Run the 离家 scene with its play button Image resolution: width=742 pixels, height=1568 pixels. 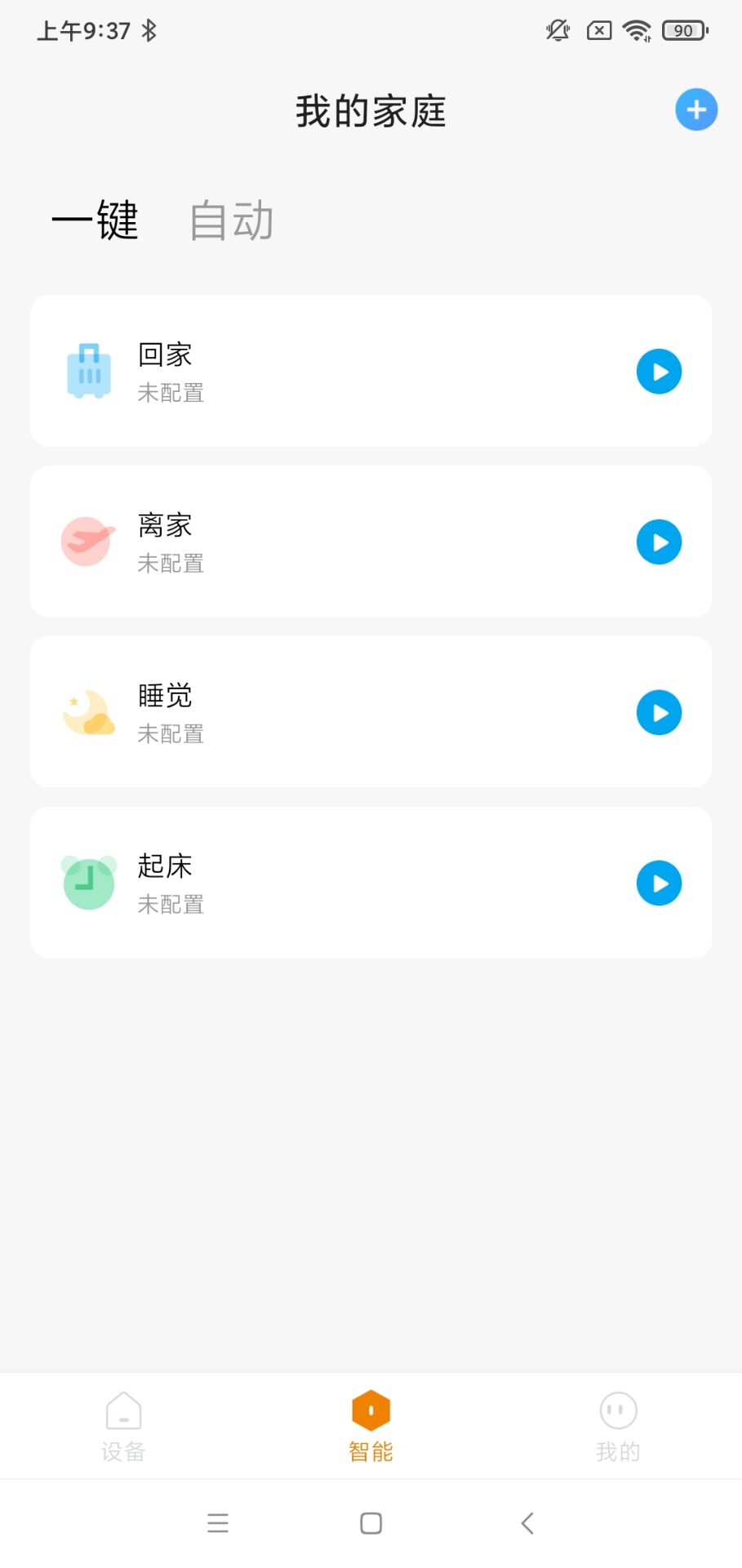click(x=659, y=541)
